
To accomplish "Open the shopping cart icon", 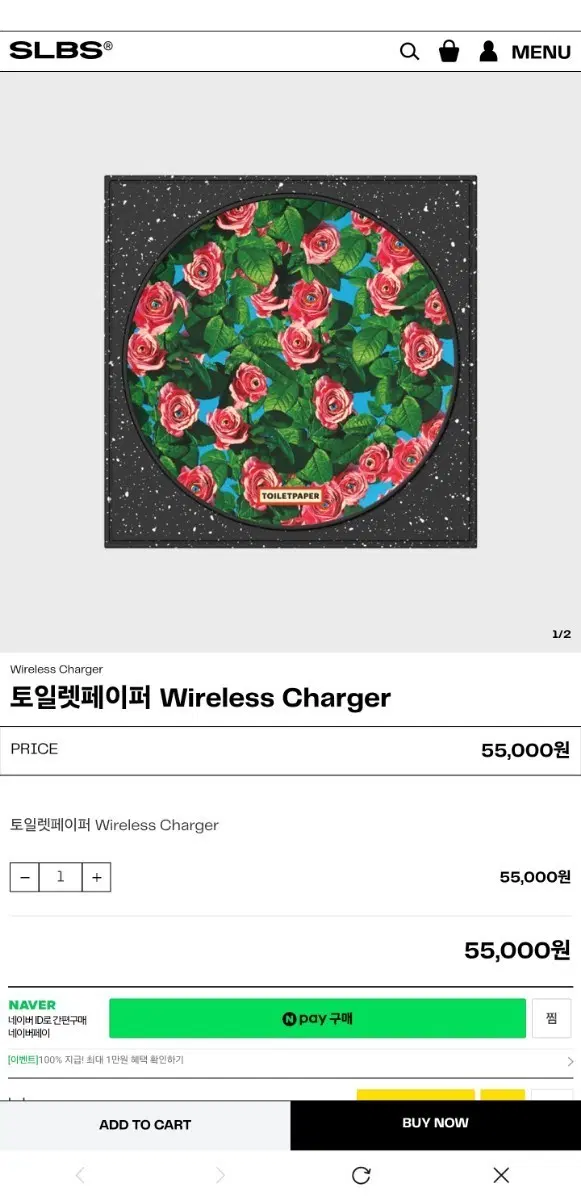I will pos(449,51).
